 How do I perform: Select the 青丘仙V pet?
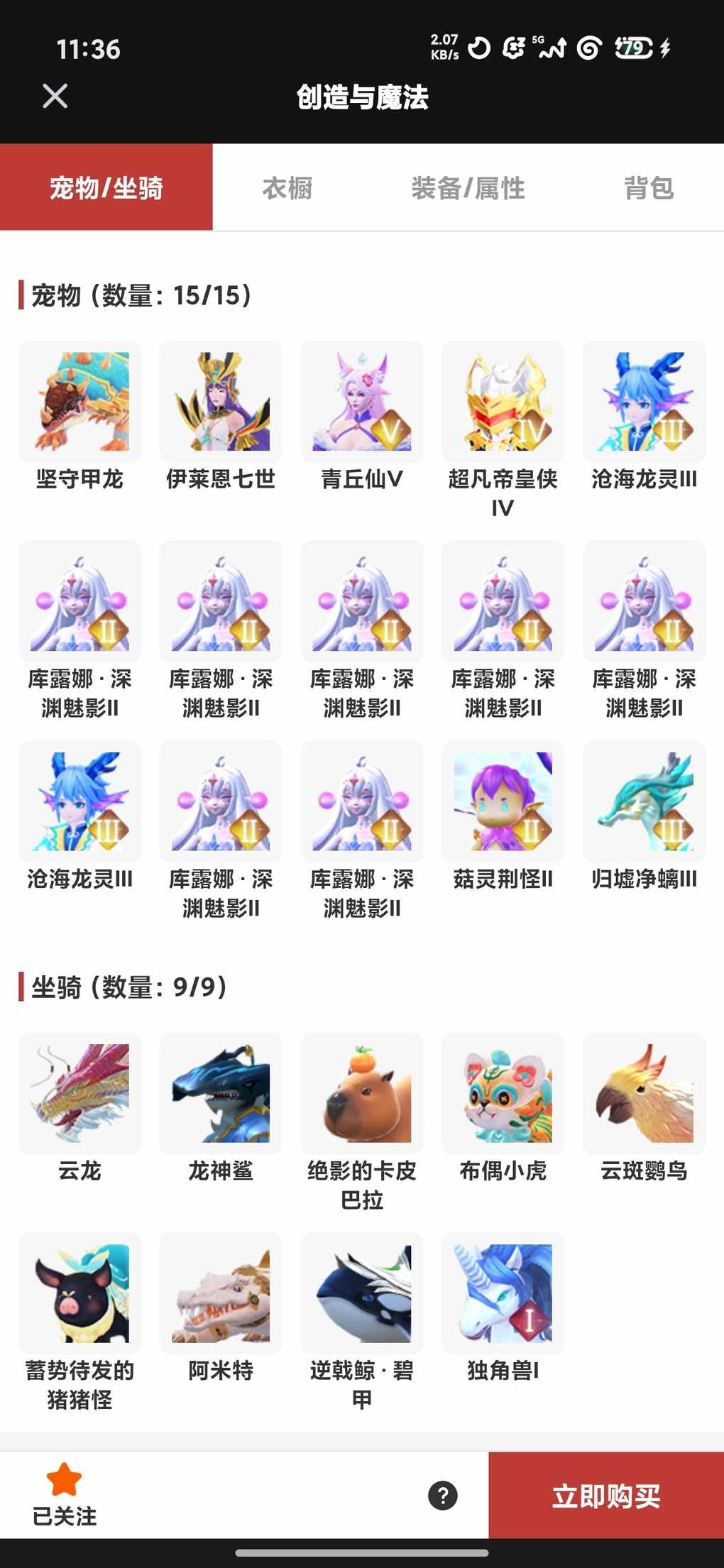pos(362,402)
